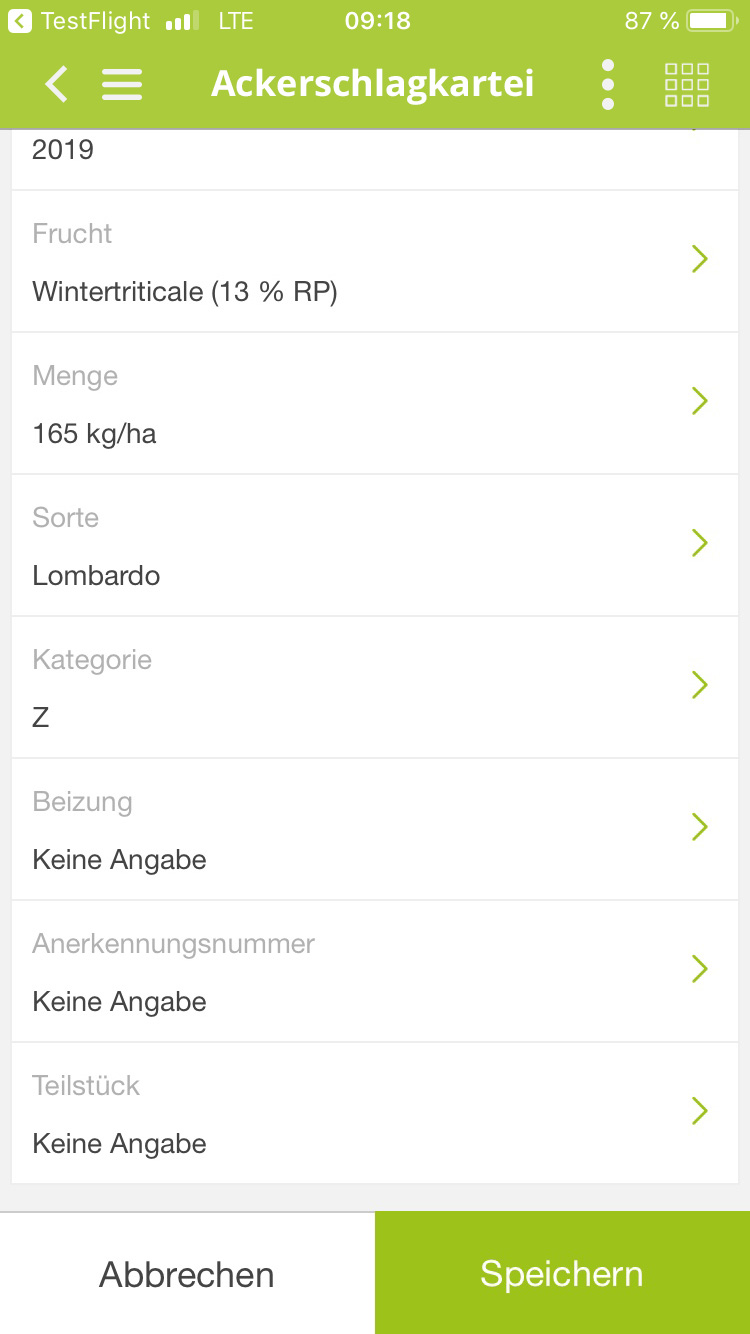
Task: Save the entry with Speichern
Action: [562, 1273]
